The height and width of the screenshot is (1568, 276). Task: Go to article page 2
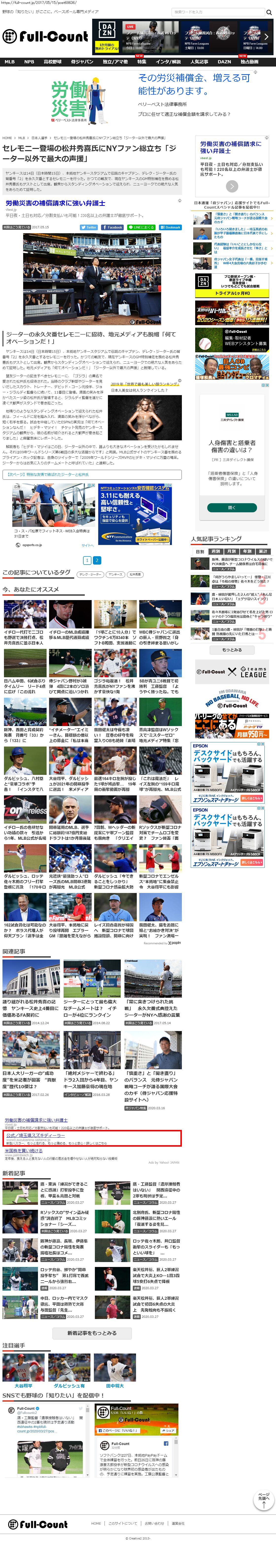pos(97,561)
